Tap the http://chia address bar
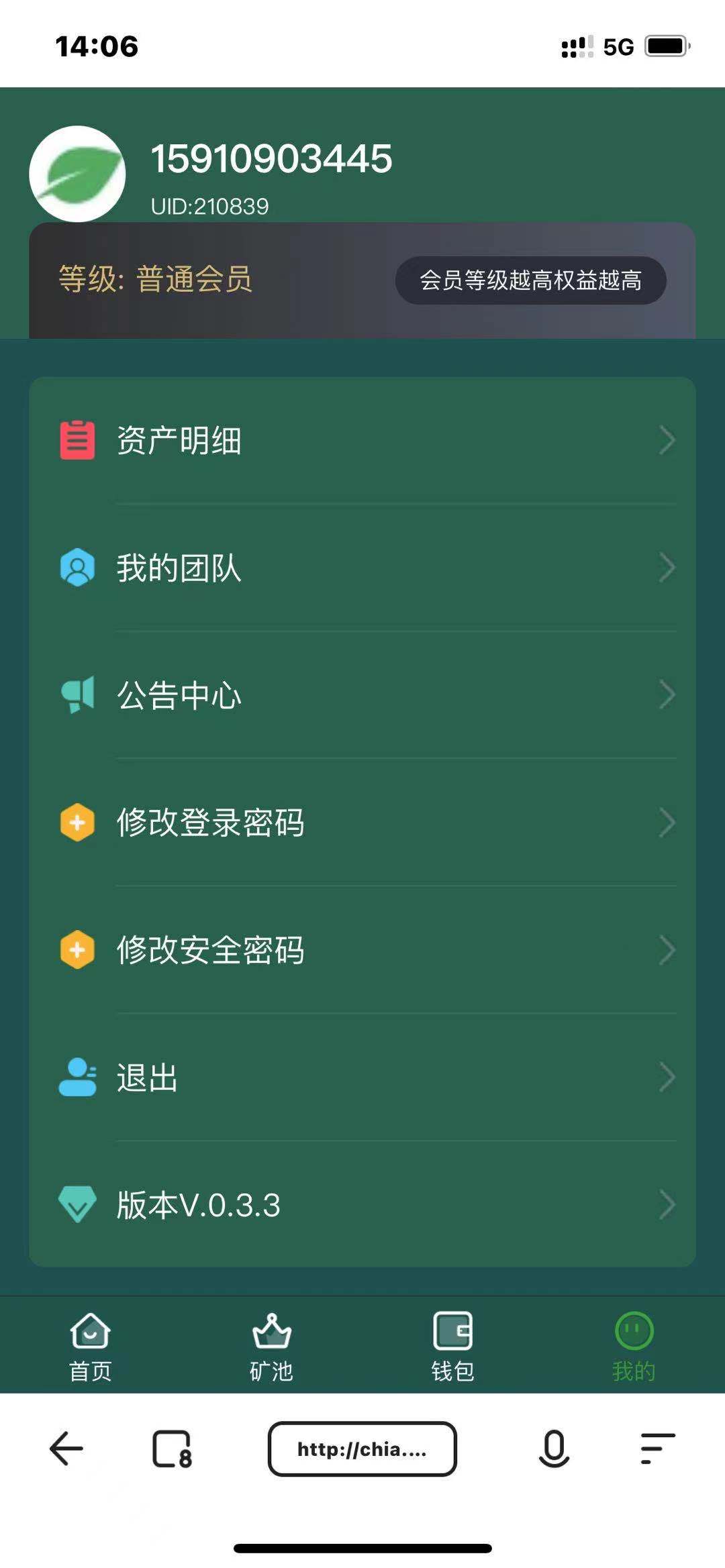Screen dimensions: 725x1568 362,1449
